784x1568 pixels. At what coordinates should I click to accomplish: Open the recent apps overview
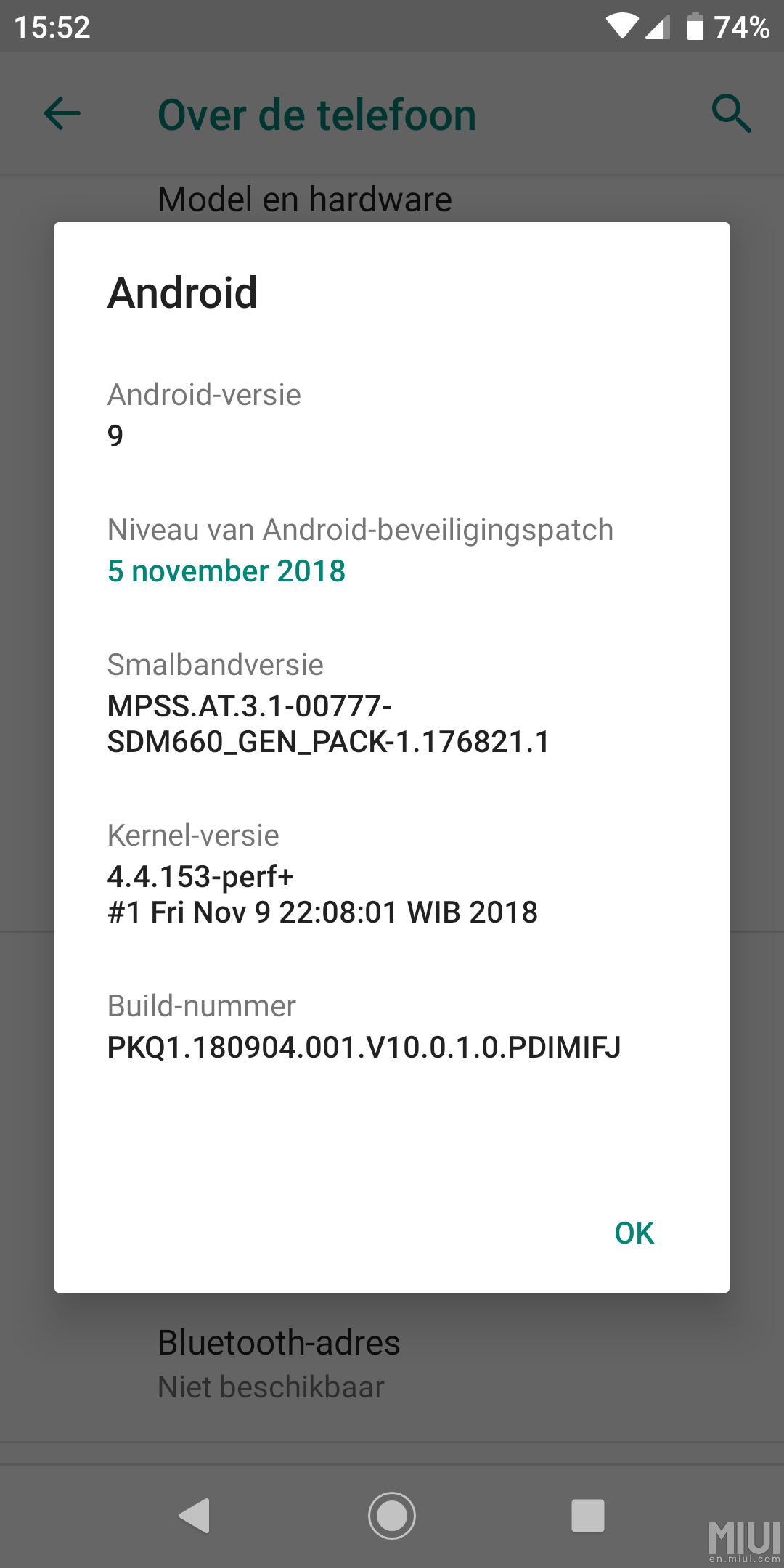tap(588, 1516)
